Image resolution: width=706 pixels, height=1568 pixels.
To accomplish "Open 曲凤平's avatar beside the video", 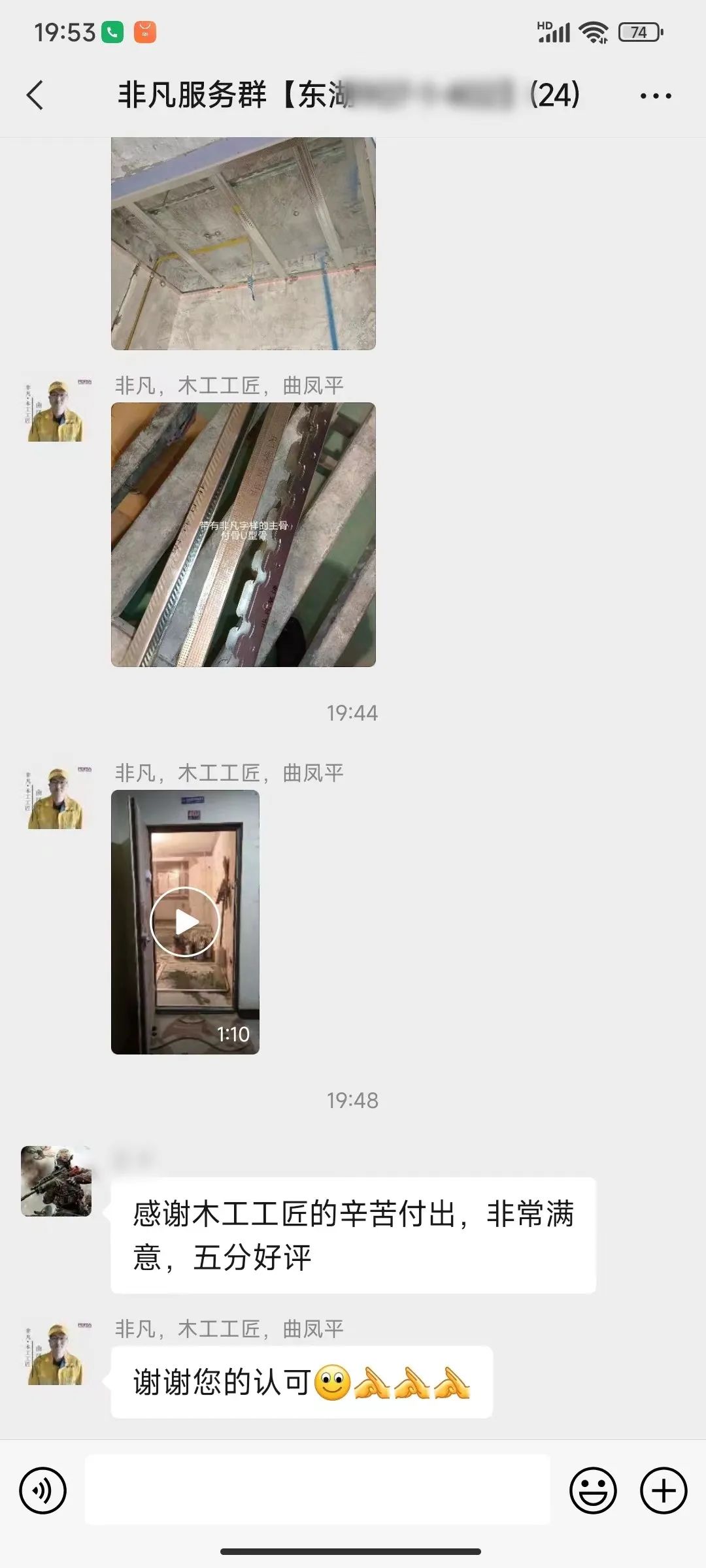I will click(x=56, y=798).
